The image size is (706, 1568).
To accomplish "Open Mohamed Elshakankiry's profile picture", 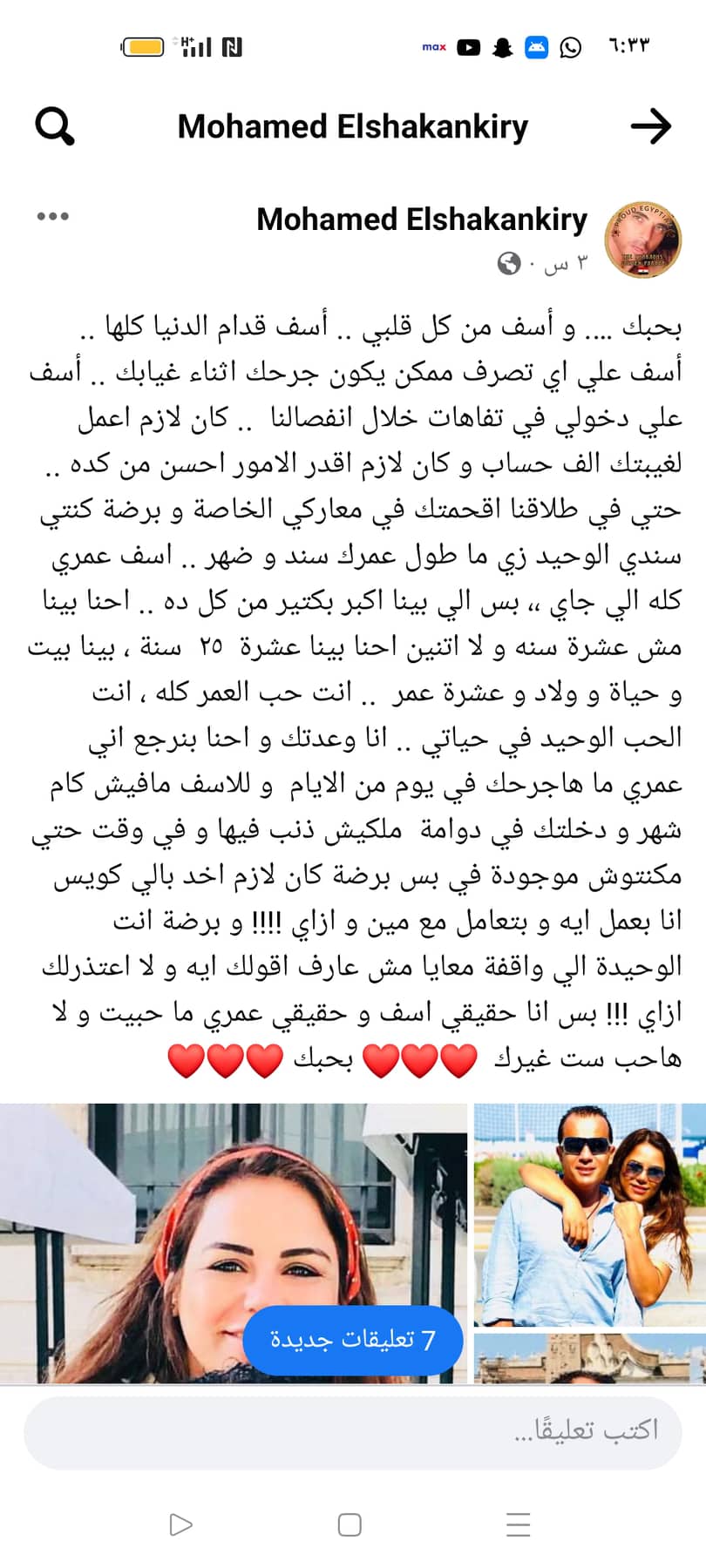I will (x=642, y=240).
